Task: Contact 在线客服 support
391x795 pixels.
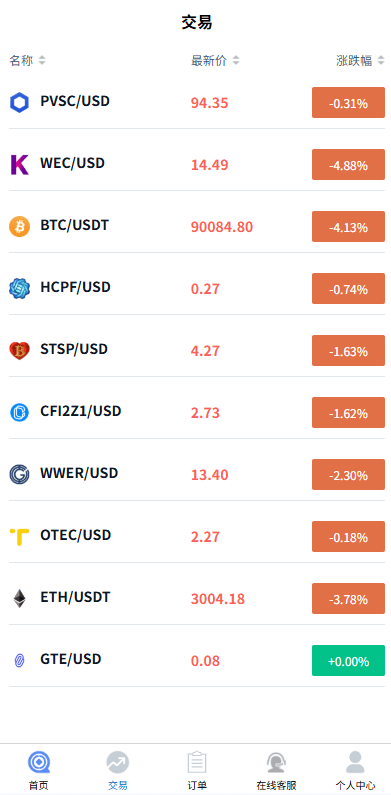Action: (276, 770)
